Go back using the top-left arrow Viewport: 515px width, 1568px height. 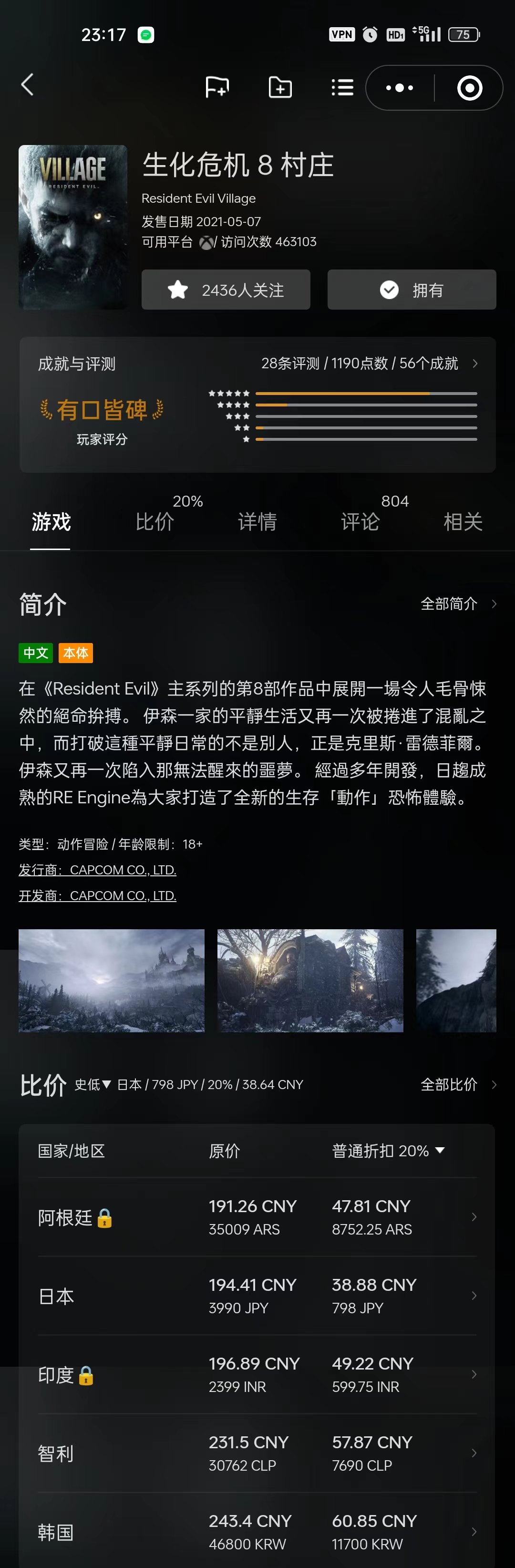(x=27, y=84)
